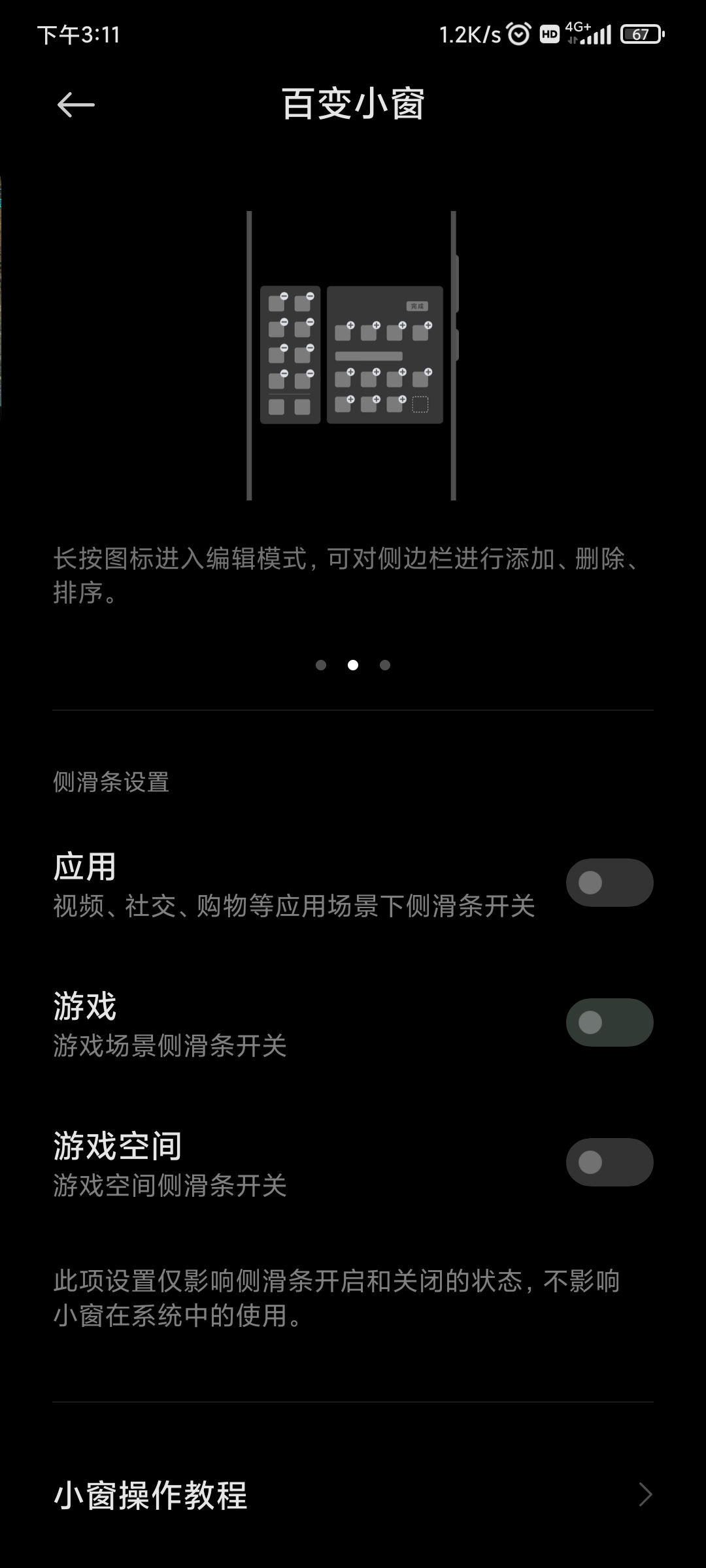Viewport: 706px width, 1568px height.
Task: Jump to the first tutorial page dot
Action: coord(321,665)
